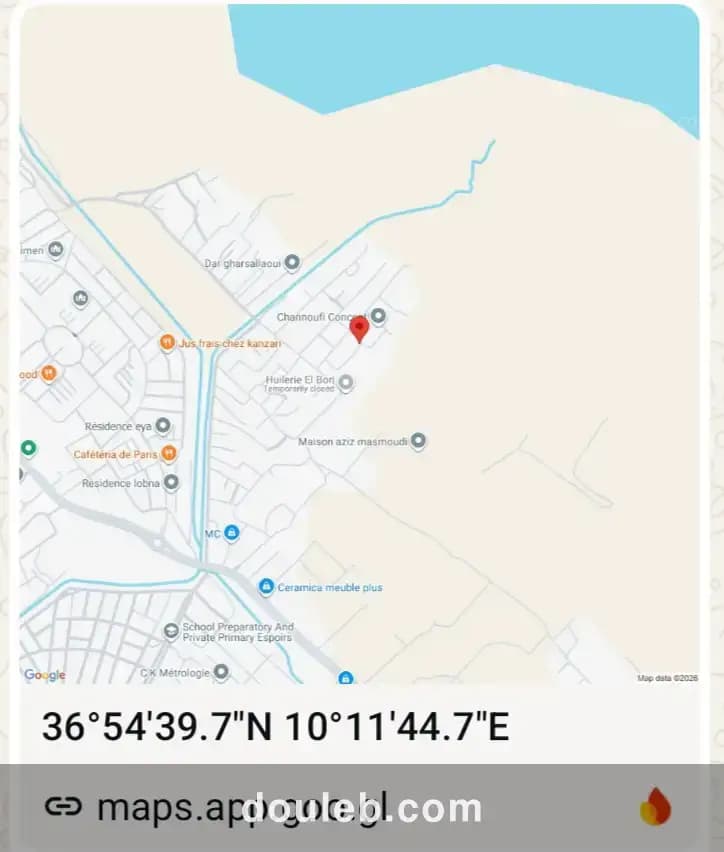The height and width of the screenshot is (852, 724).
Task: Open the Google Maps location preview card
Action: pyautogui.click(x=360, y=400)
